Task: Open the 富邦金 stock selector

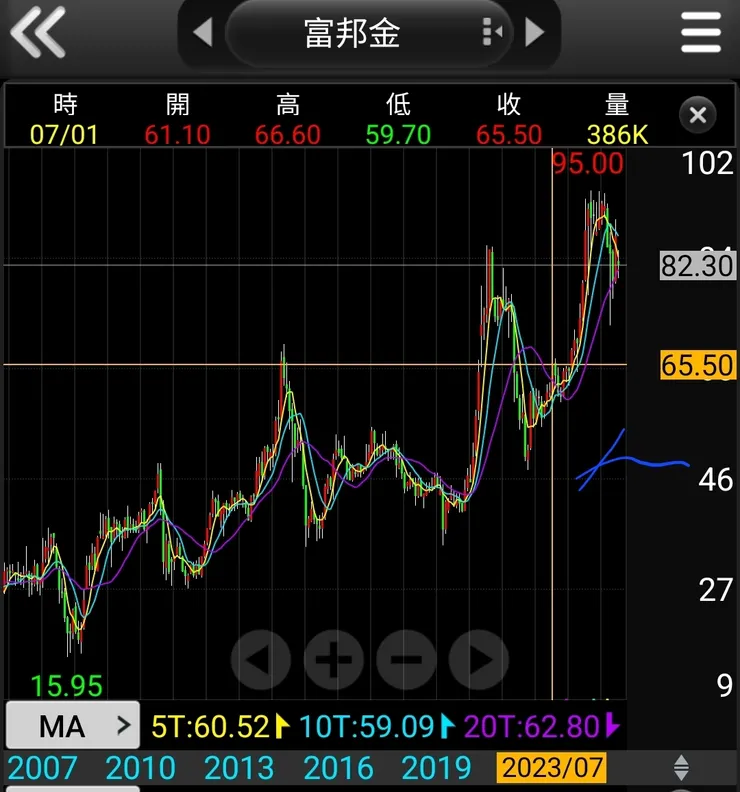Action: [352, 33]
